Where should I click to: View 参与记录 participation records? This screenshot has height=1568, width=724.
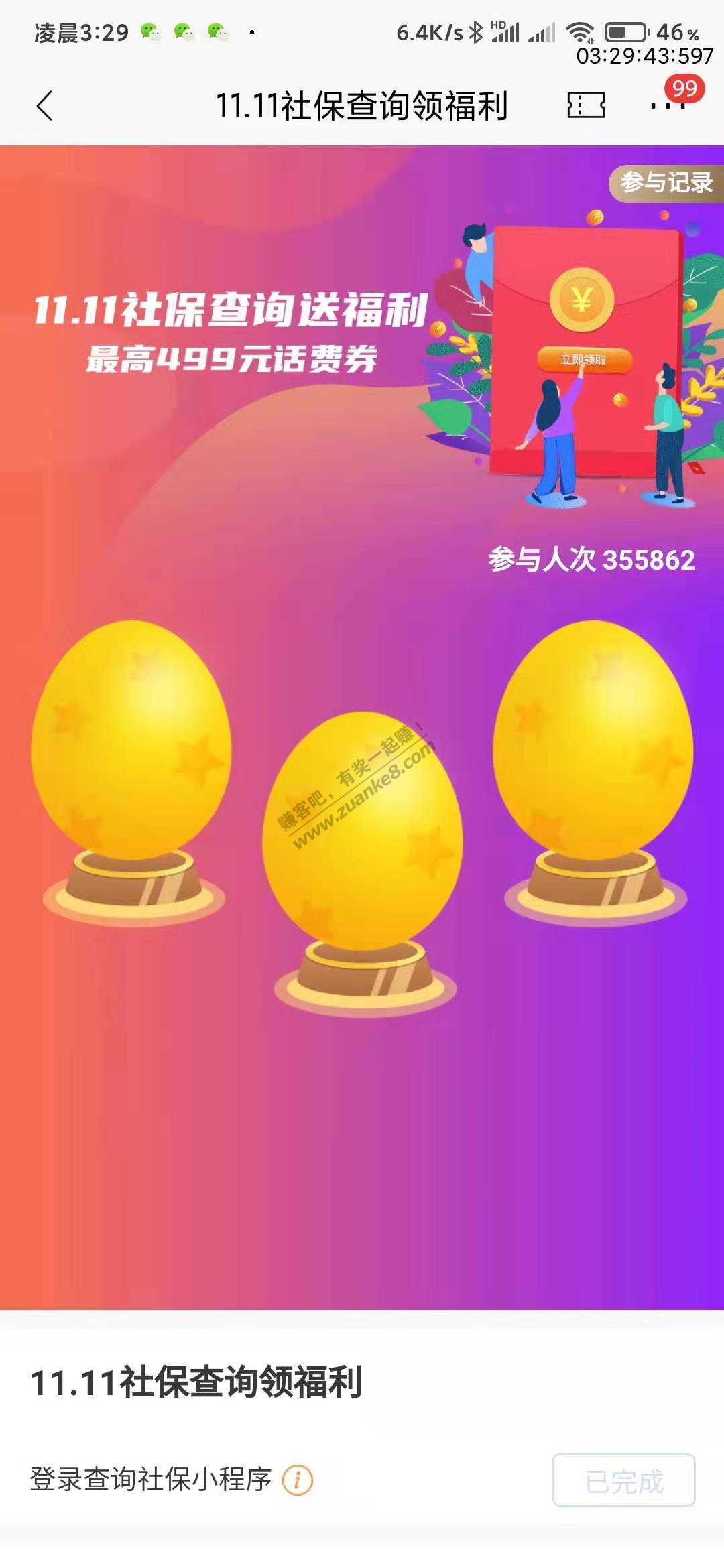pyautogui.click(x=665, y=182)
